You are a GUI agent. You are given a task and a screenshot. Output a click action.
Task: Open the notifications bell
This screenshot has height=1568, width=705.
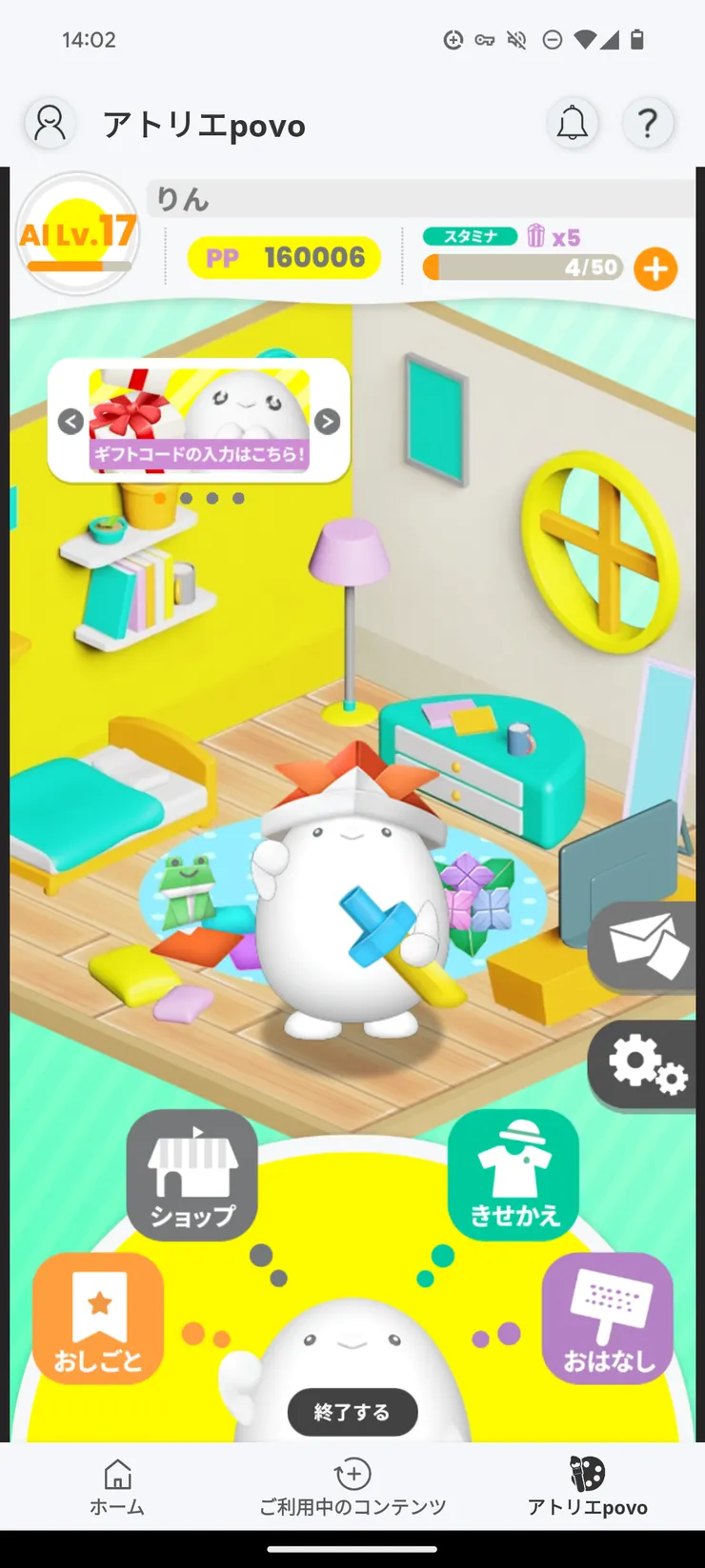click(572, 124)
